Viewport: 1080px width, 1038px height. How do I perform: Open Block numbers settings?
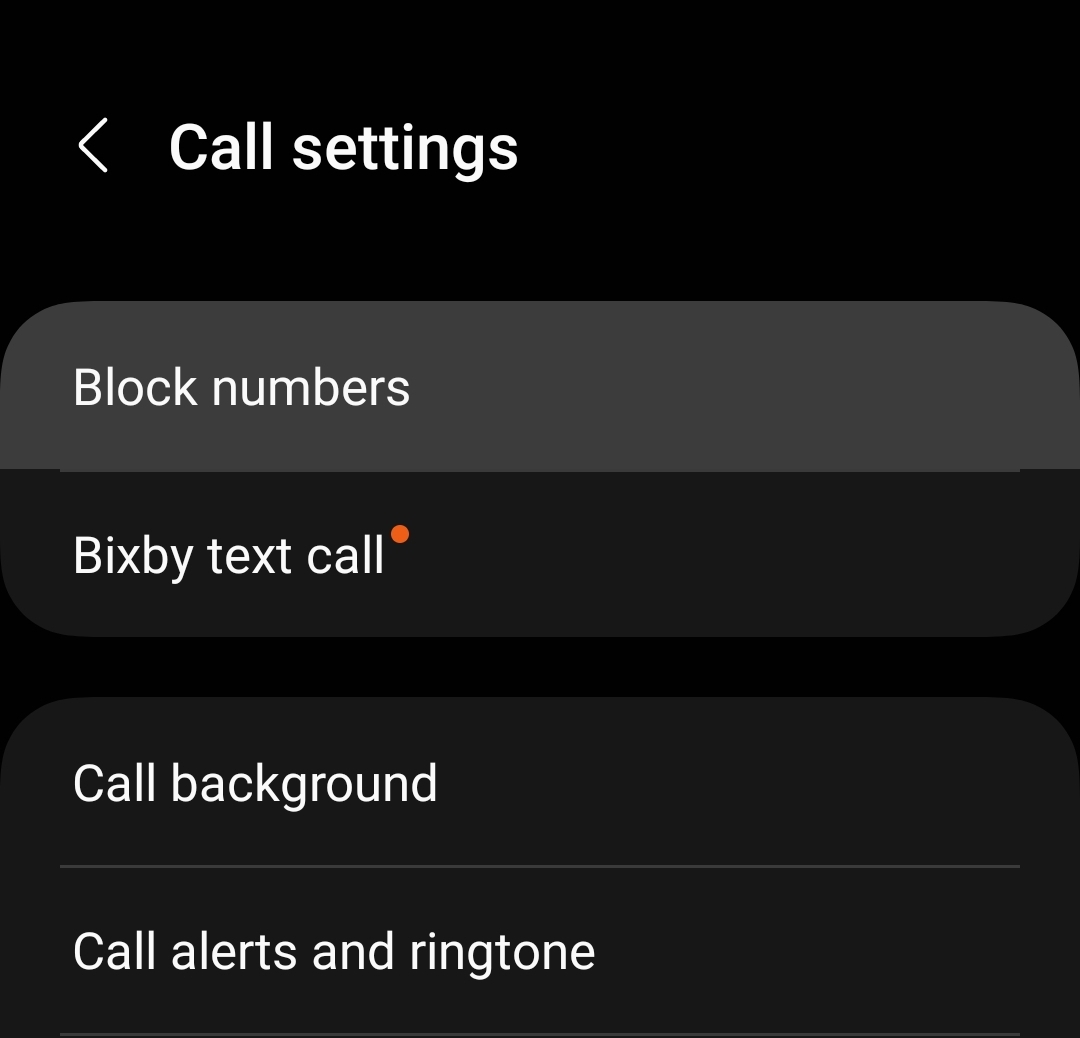tap(241, 387)
